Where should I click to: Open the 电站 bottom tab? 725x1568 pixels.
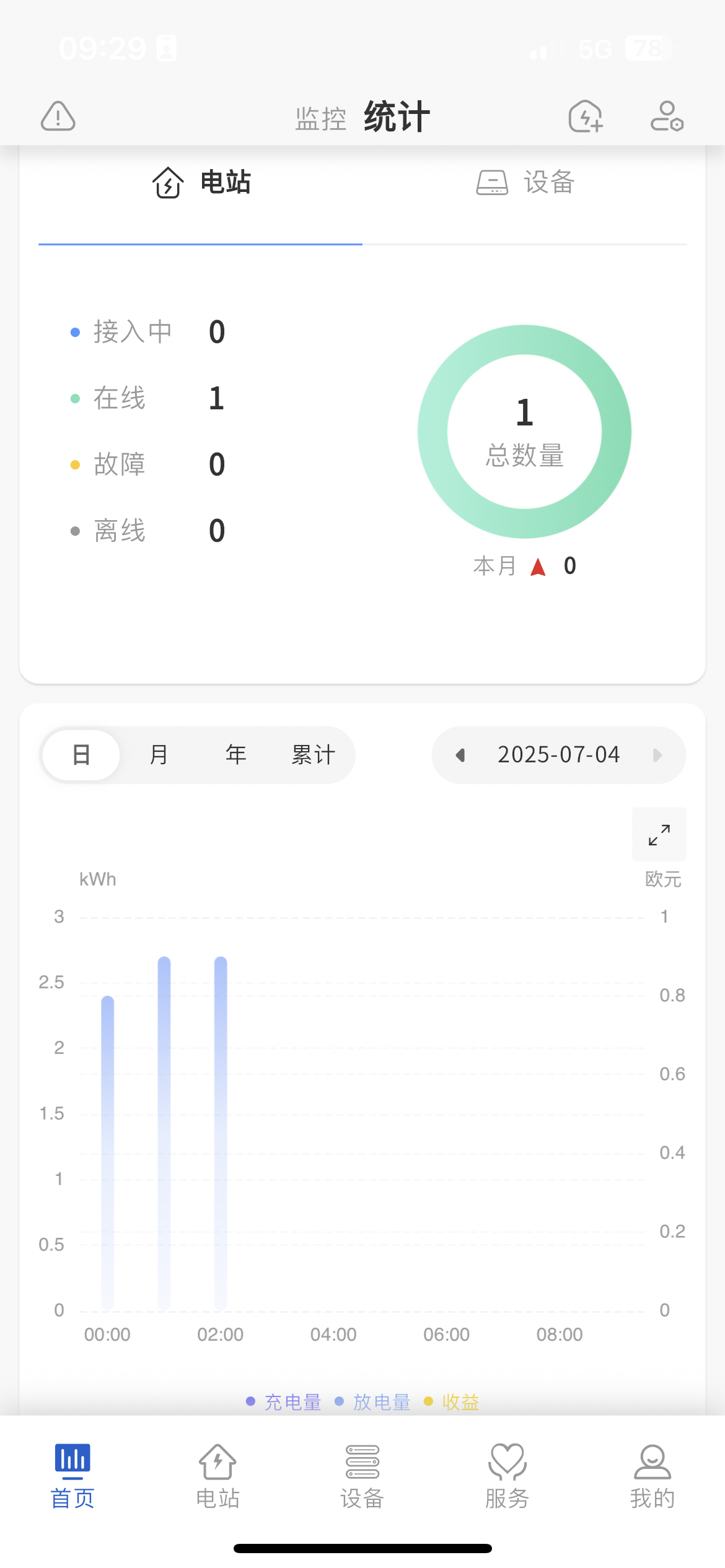pos(217,1476)
